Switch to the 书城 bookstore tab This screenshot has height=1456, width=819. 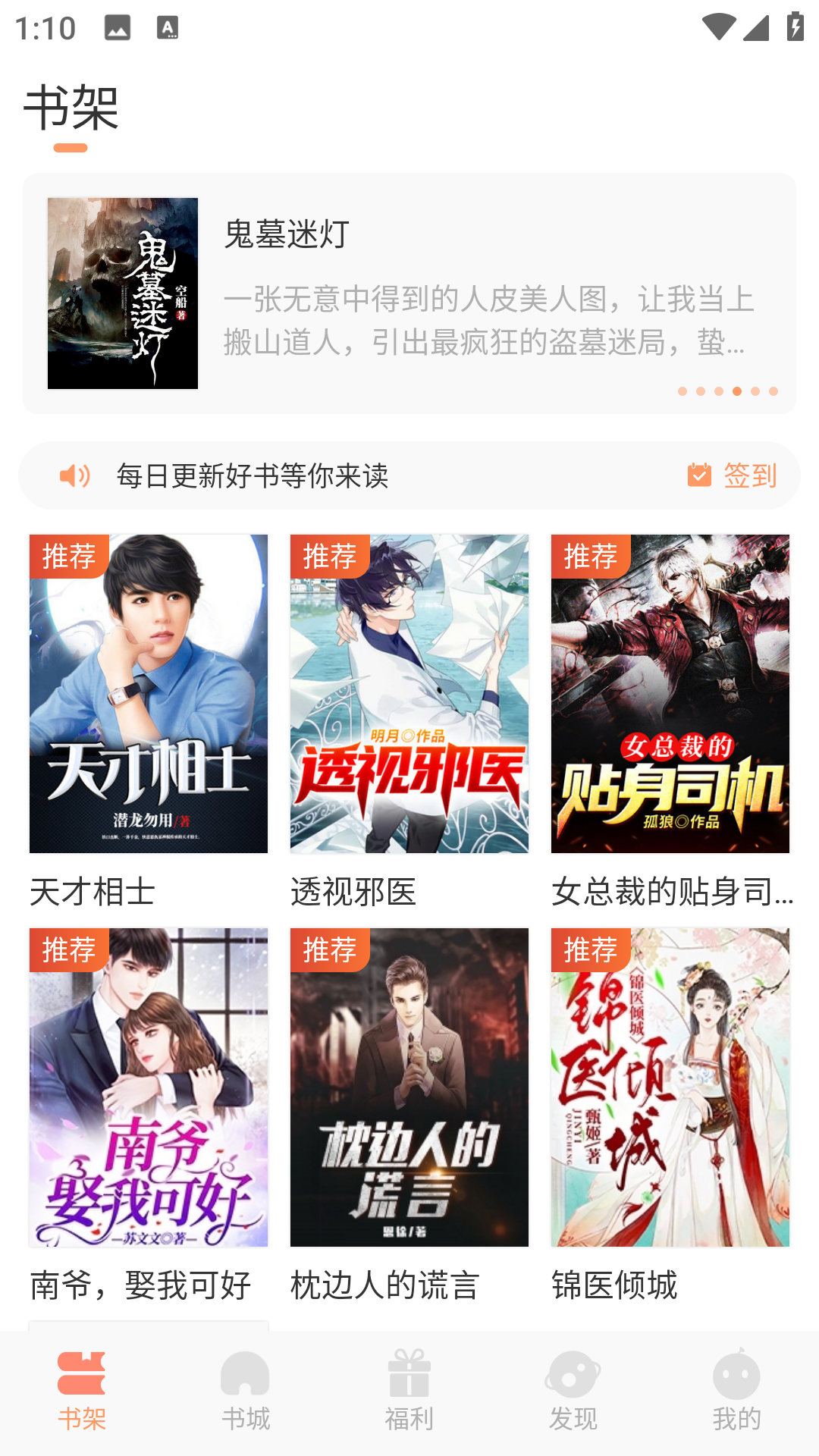246,1392
